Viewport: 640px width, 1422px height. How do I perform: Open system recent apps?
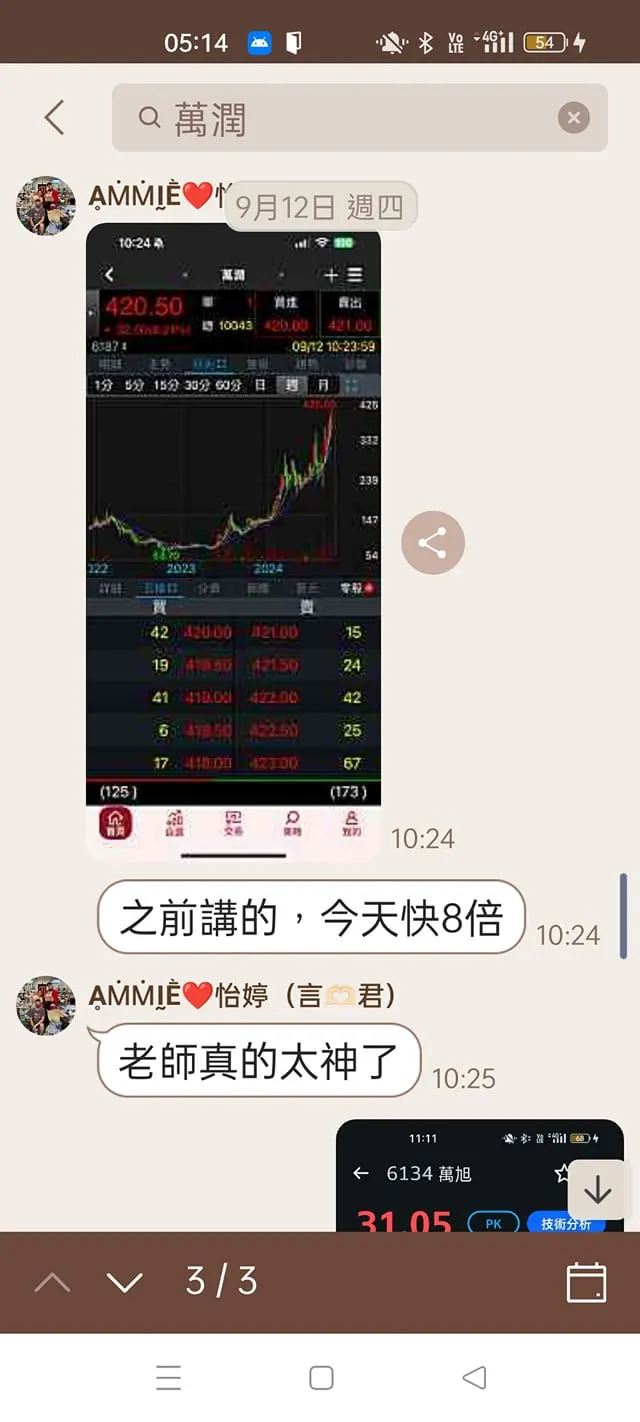(169, 1378)
